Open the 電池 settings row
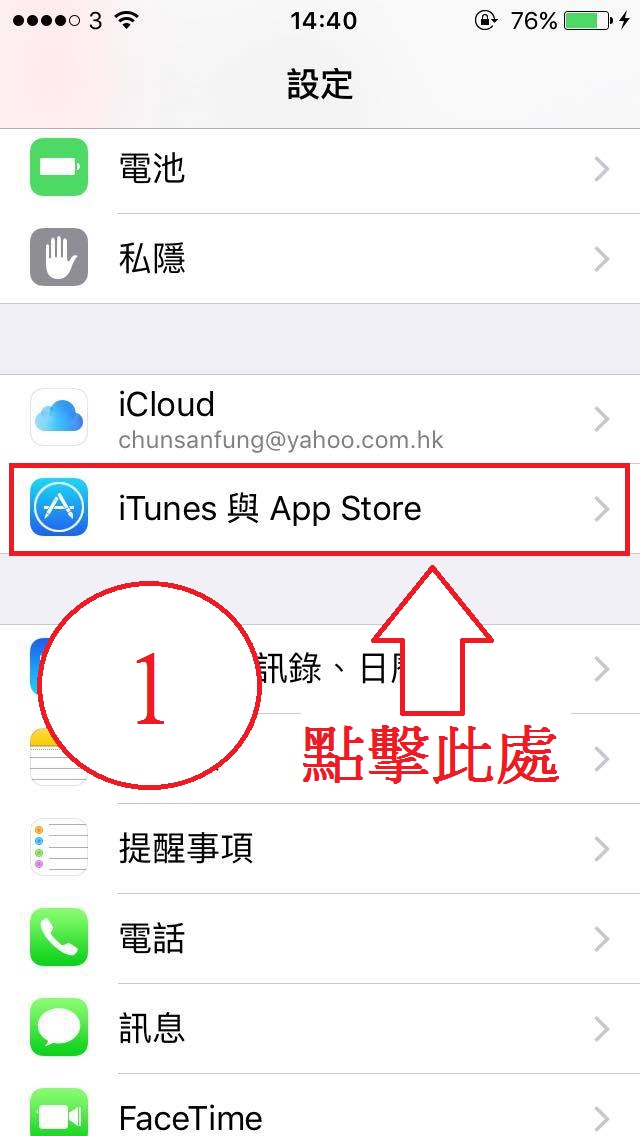 [320, 168]
